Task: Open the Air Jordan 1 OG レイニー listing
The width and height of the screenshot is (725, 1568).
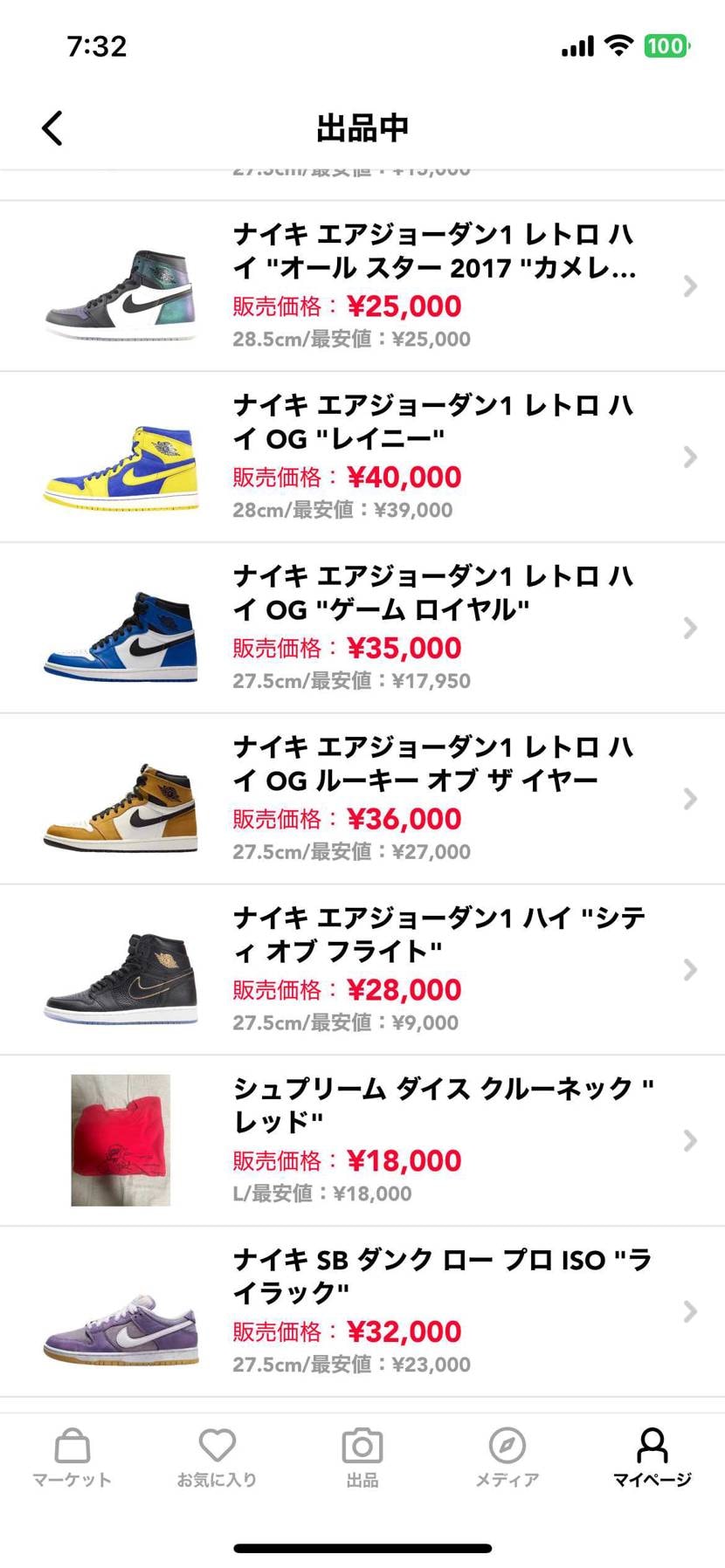Action: point(362,457)
